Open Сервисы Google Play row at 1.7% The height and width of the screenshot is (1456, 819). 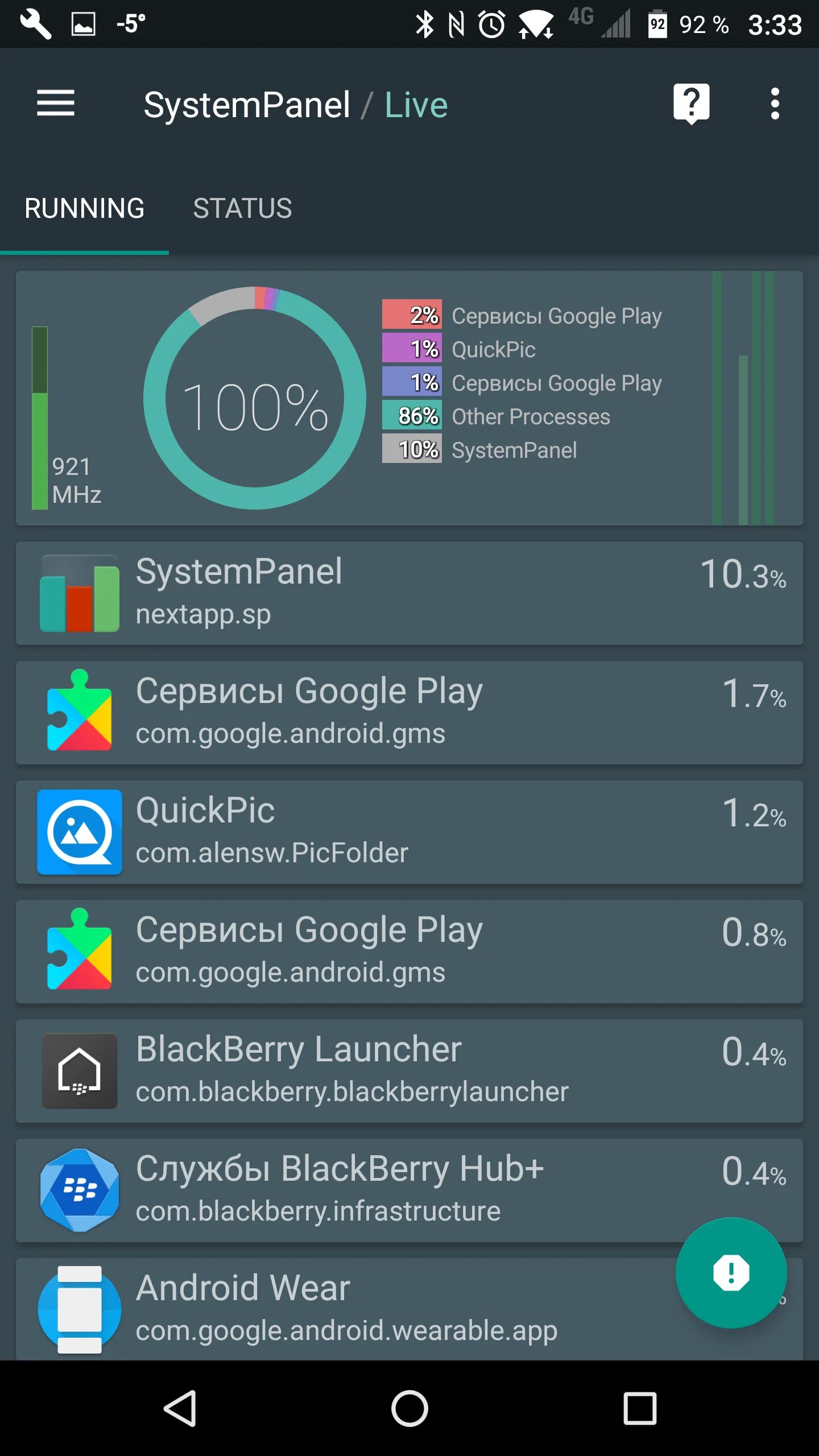[x=409, y=713]
